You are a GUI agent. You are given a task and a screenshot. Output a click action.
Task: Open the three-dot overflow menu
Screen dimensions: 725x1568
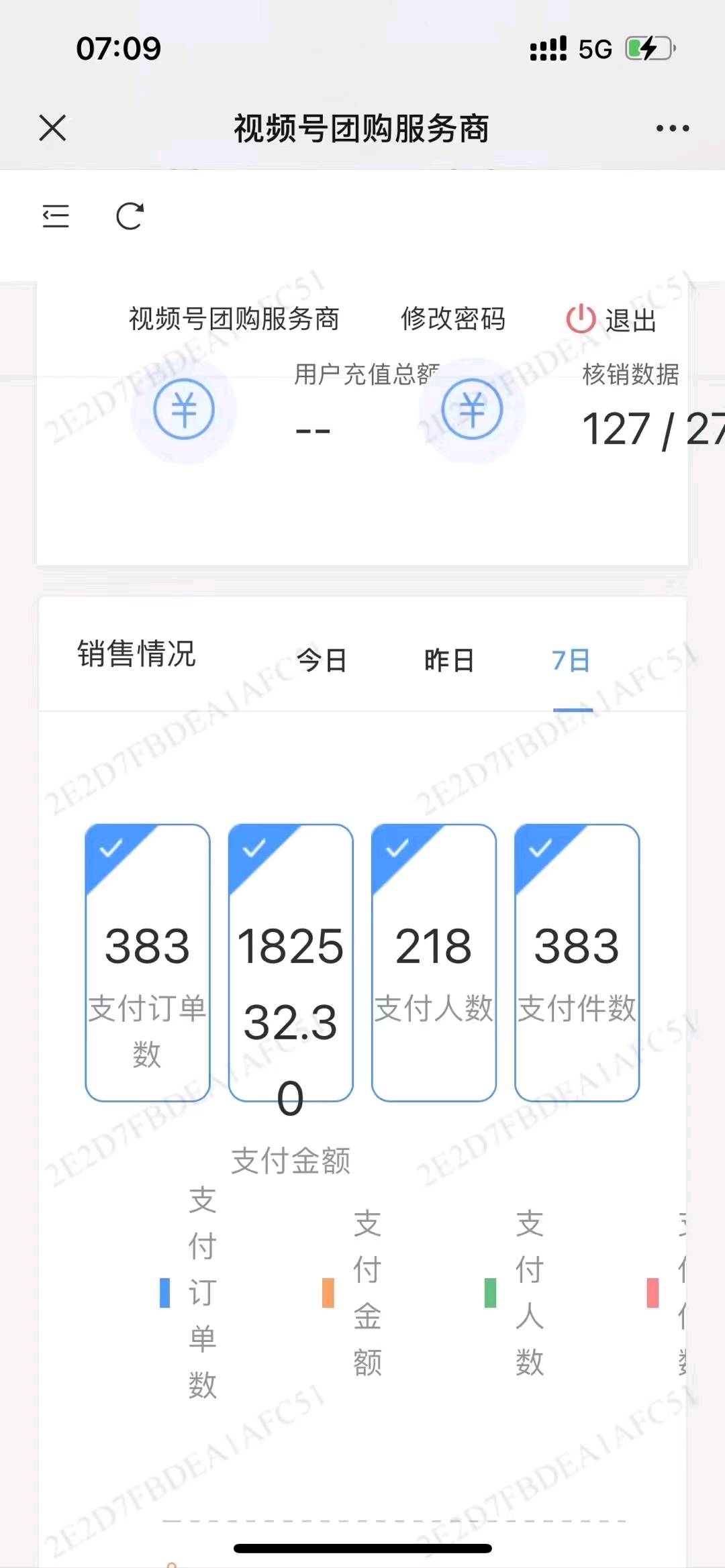[x=673, y=128]
